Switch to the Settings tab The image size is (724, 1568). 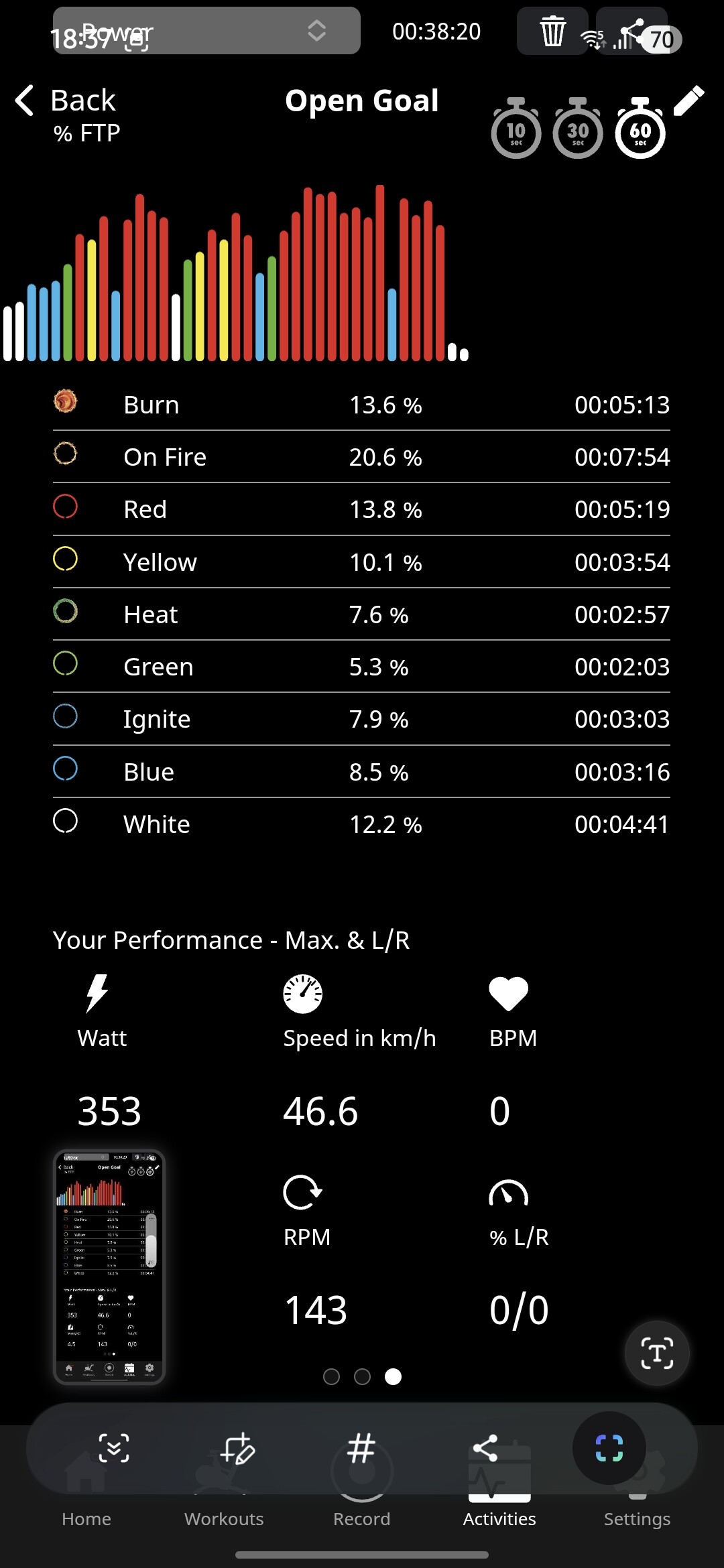(637, 1518)
